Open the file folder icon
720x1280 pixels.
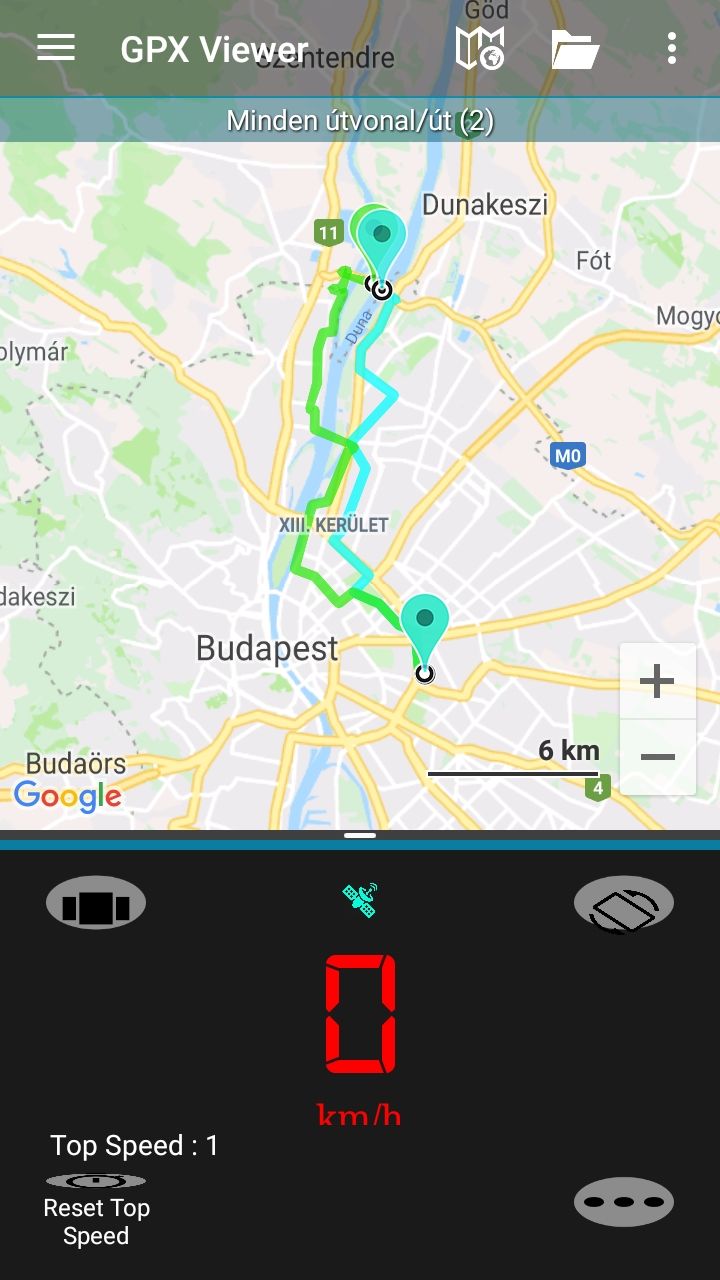click(x=575, y=48)
